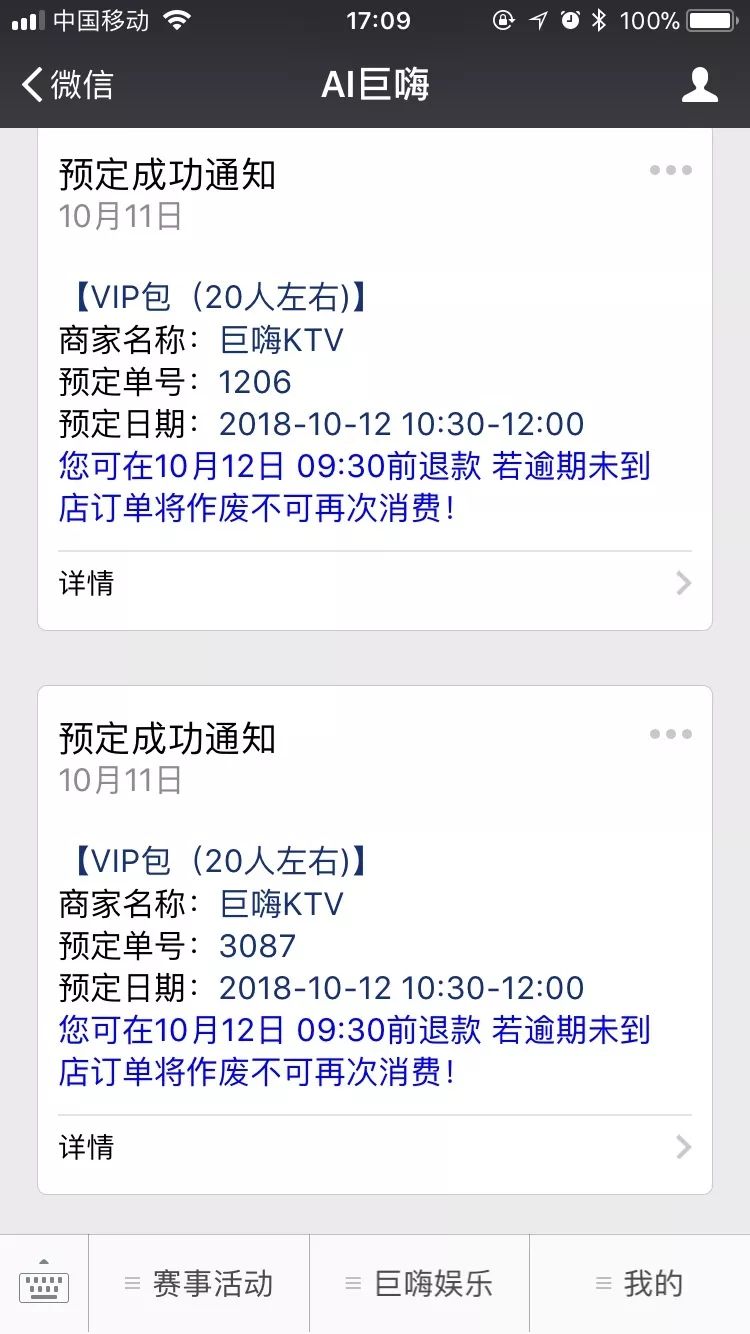Screen dimensions: 750x1334
Task: View 详情 for booking order 1206
Action: [374, 583]
